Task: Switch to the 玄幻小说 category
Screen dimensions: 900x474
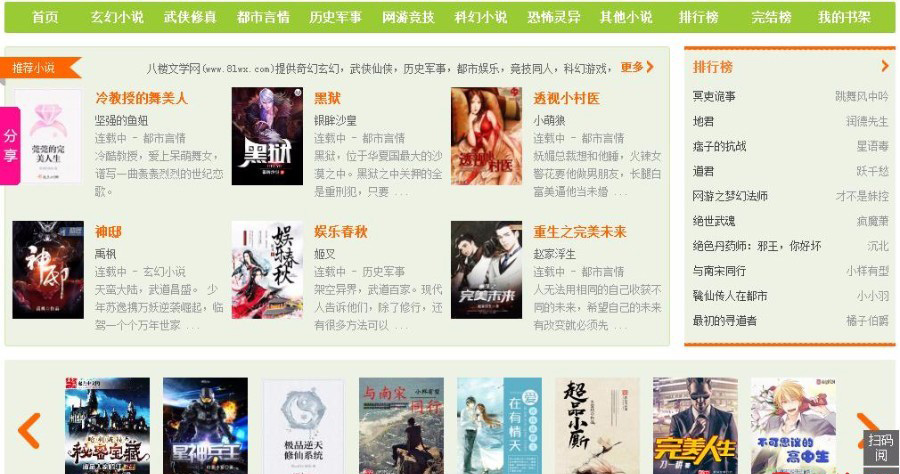Action: tap(117, 17)
